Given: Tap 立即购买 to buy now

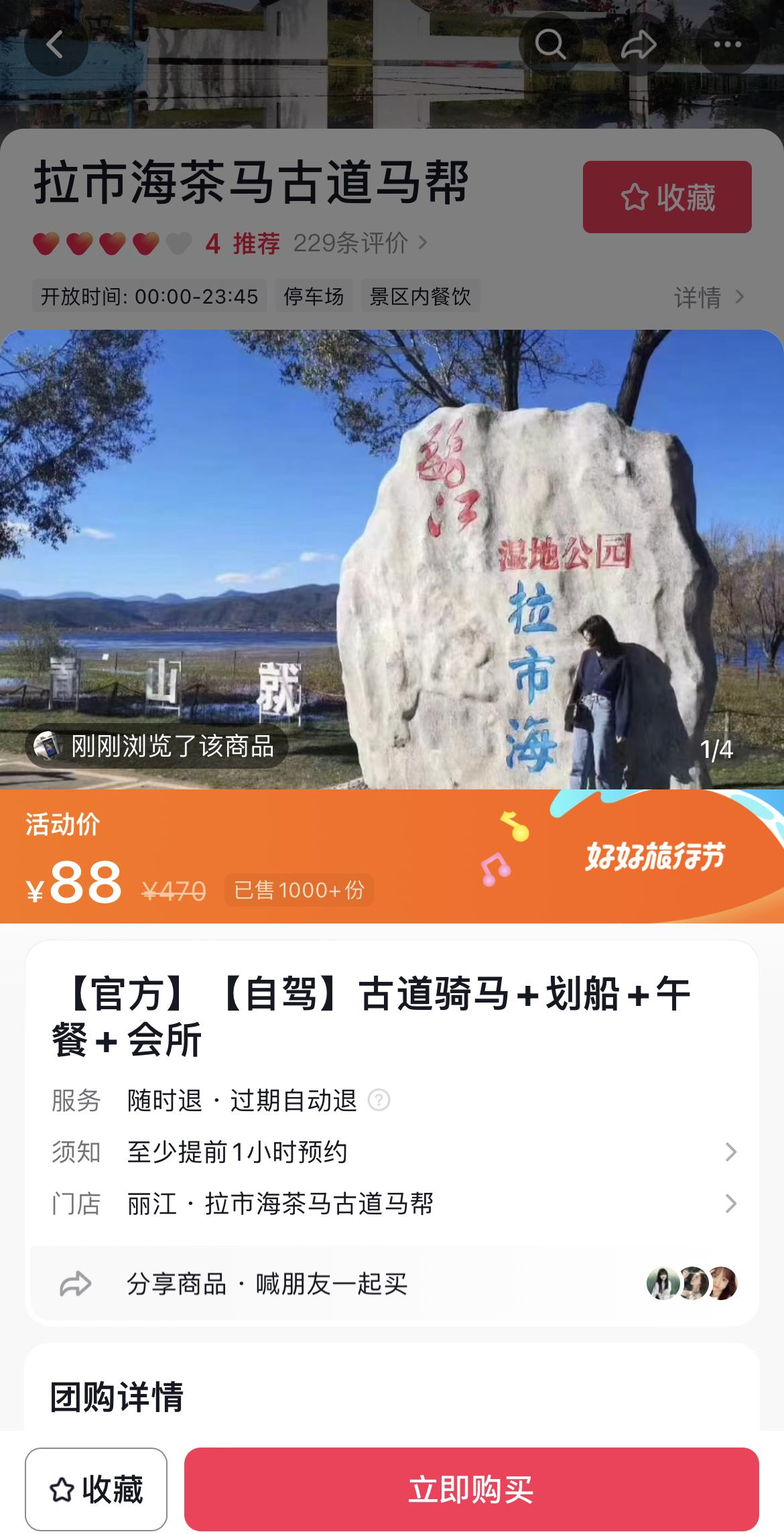Looking at the screenshot, I should coord(471,1489).
